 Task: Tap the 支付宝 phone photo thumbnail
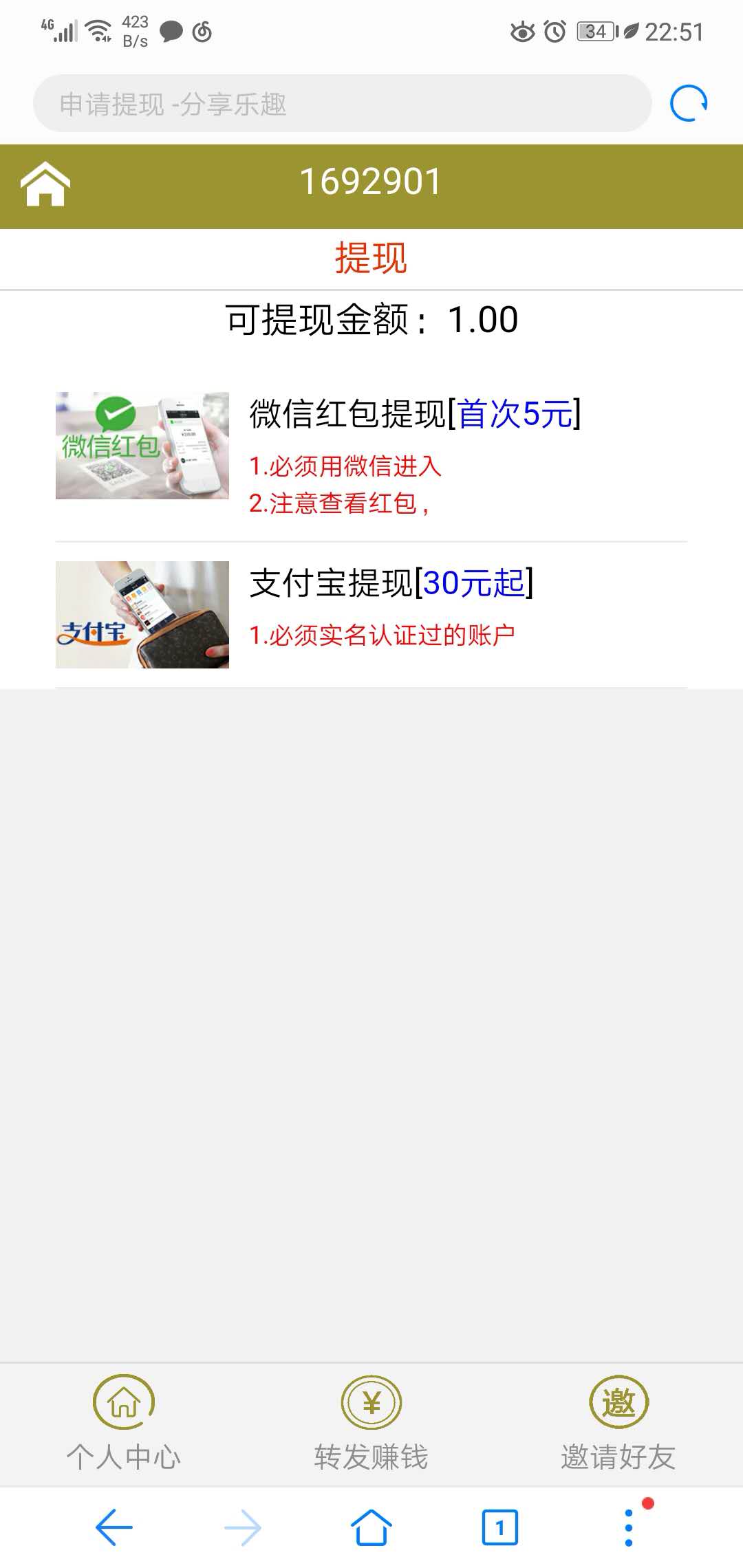141,616
